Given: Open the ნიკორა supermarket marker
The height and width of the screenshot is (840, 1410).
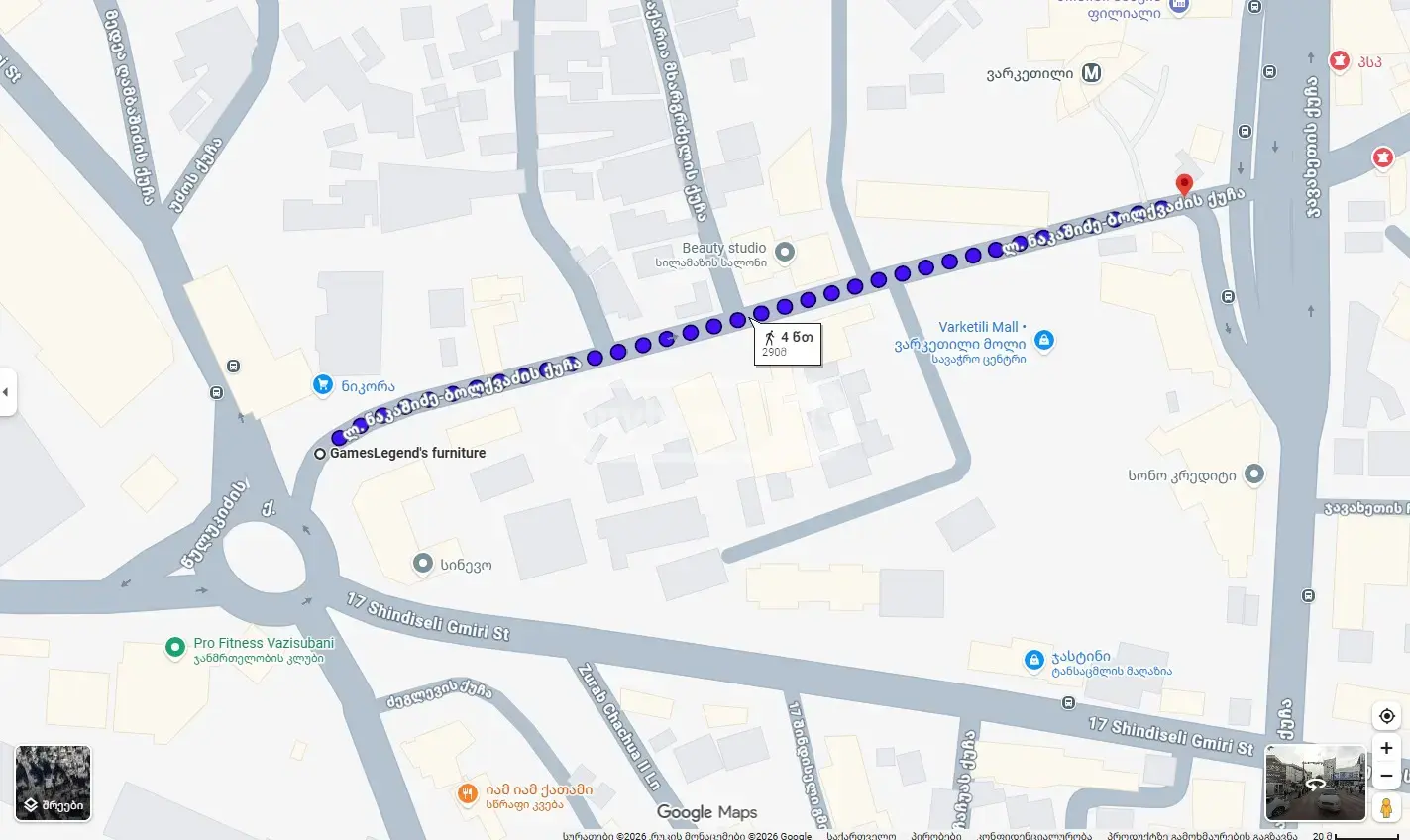Looking at the screenshot, I should [x=322, y=385].
